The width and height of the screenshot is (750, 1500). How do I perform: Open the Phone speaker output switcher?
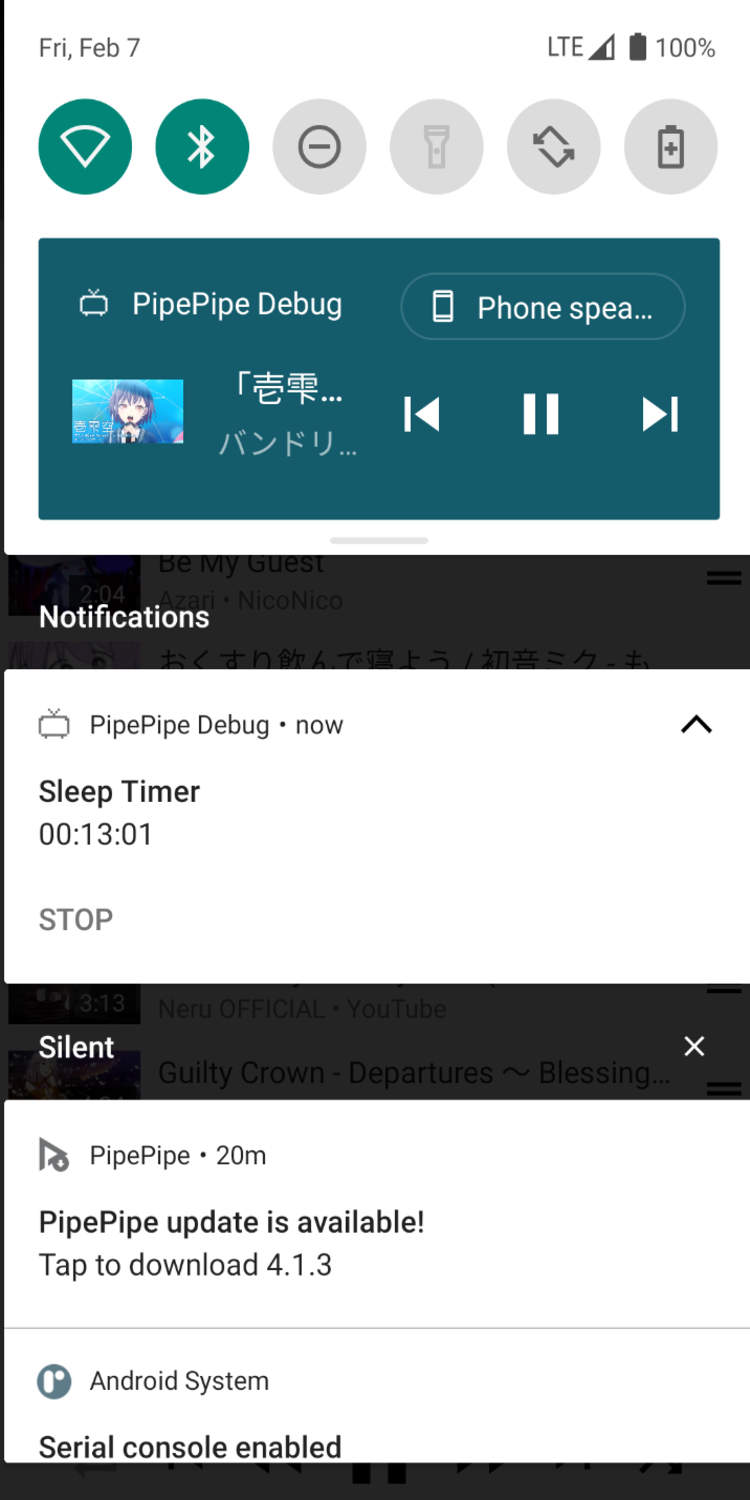(x=543, y=307)
